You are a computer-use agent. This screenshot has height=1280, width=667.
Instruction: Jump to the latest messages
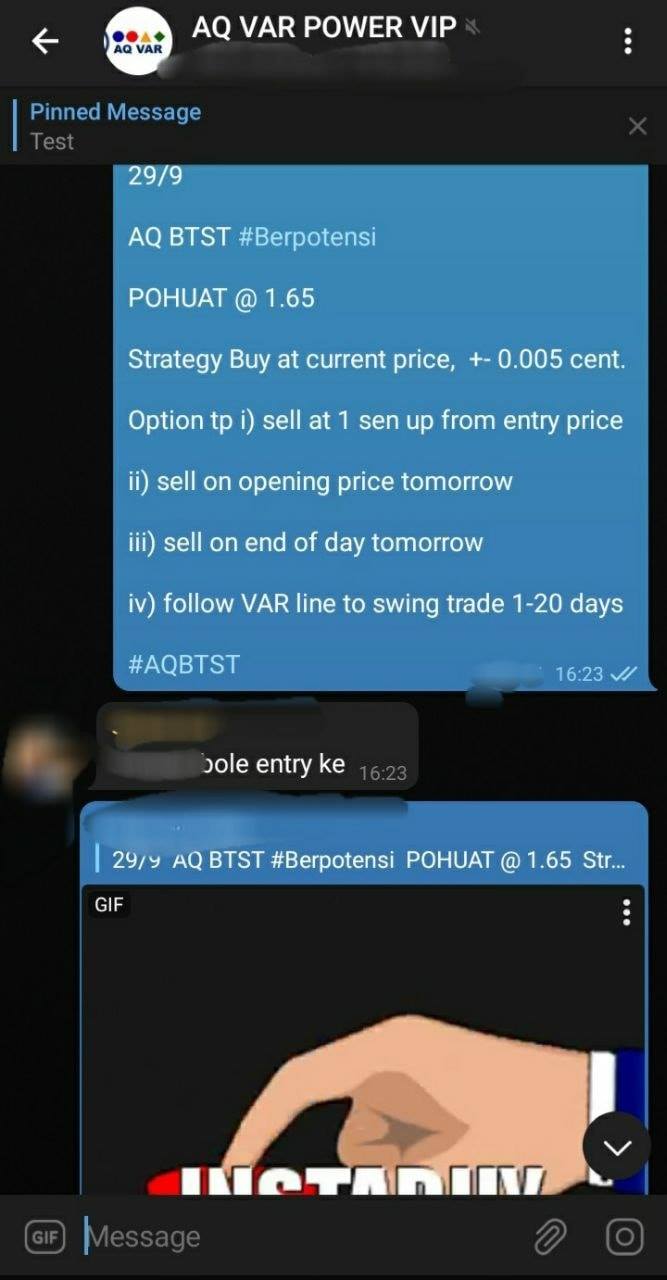point(617,1146)
